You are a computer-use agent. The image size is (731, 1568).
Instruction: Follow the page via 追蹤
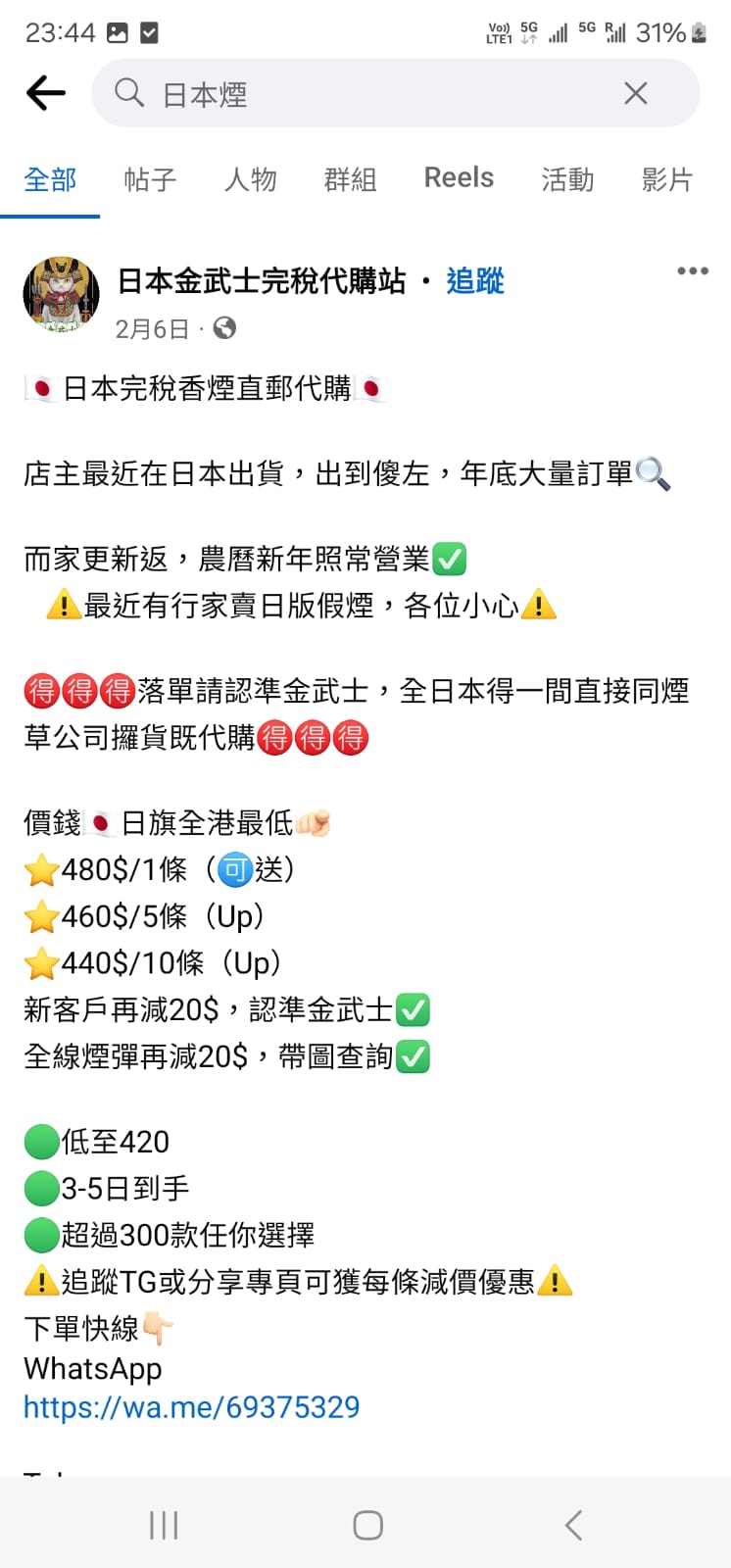(475, 281)
